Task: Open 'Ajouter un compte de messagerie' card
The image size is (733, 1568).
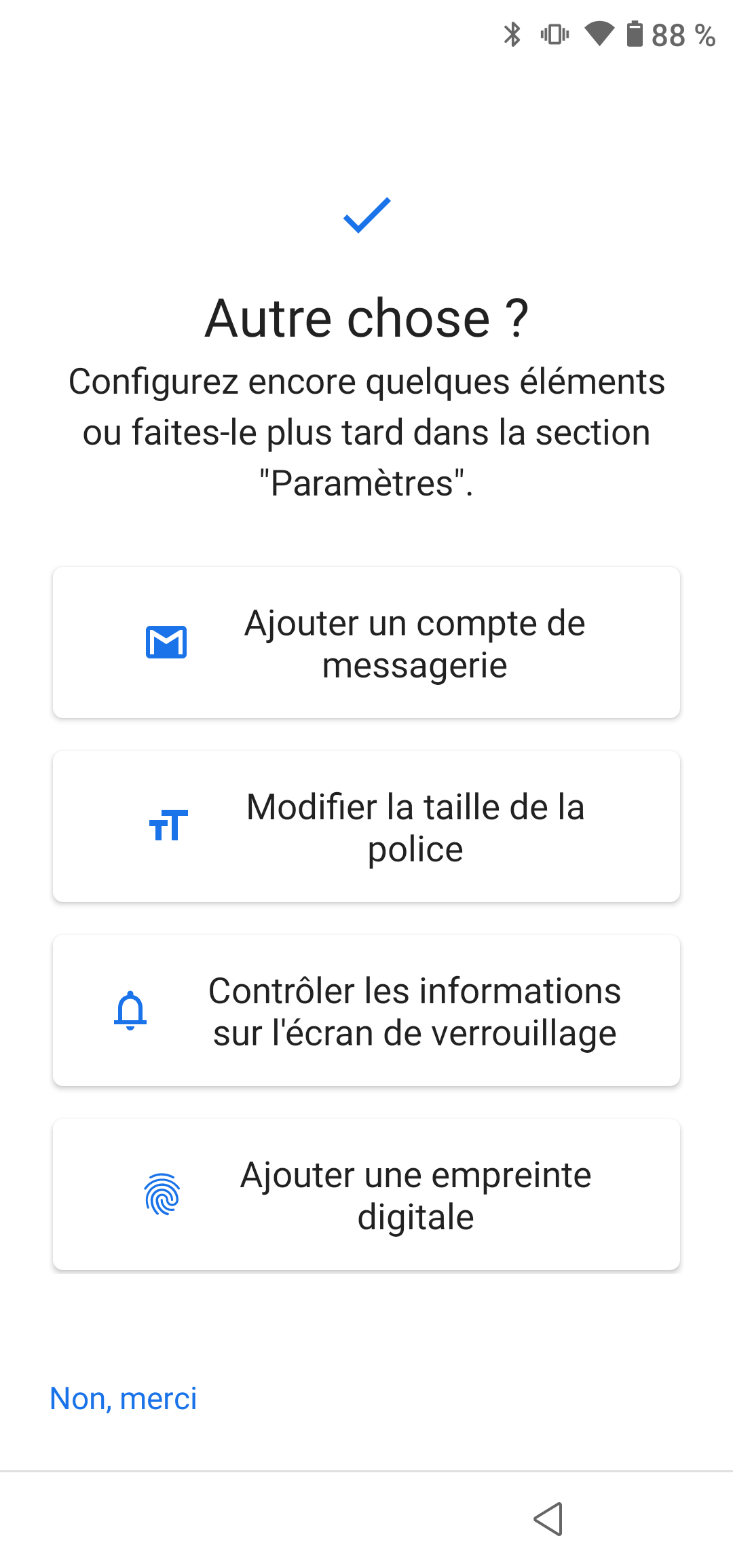Action: (366, 643)
